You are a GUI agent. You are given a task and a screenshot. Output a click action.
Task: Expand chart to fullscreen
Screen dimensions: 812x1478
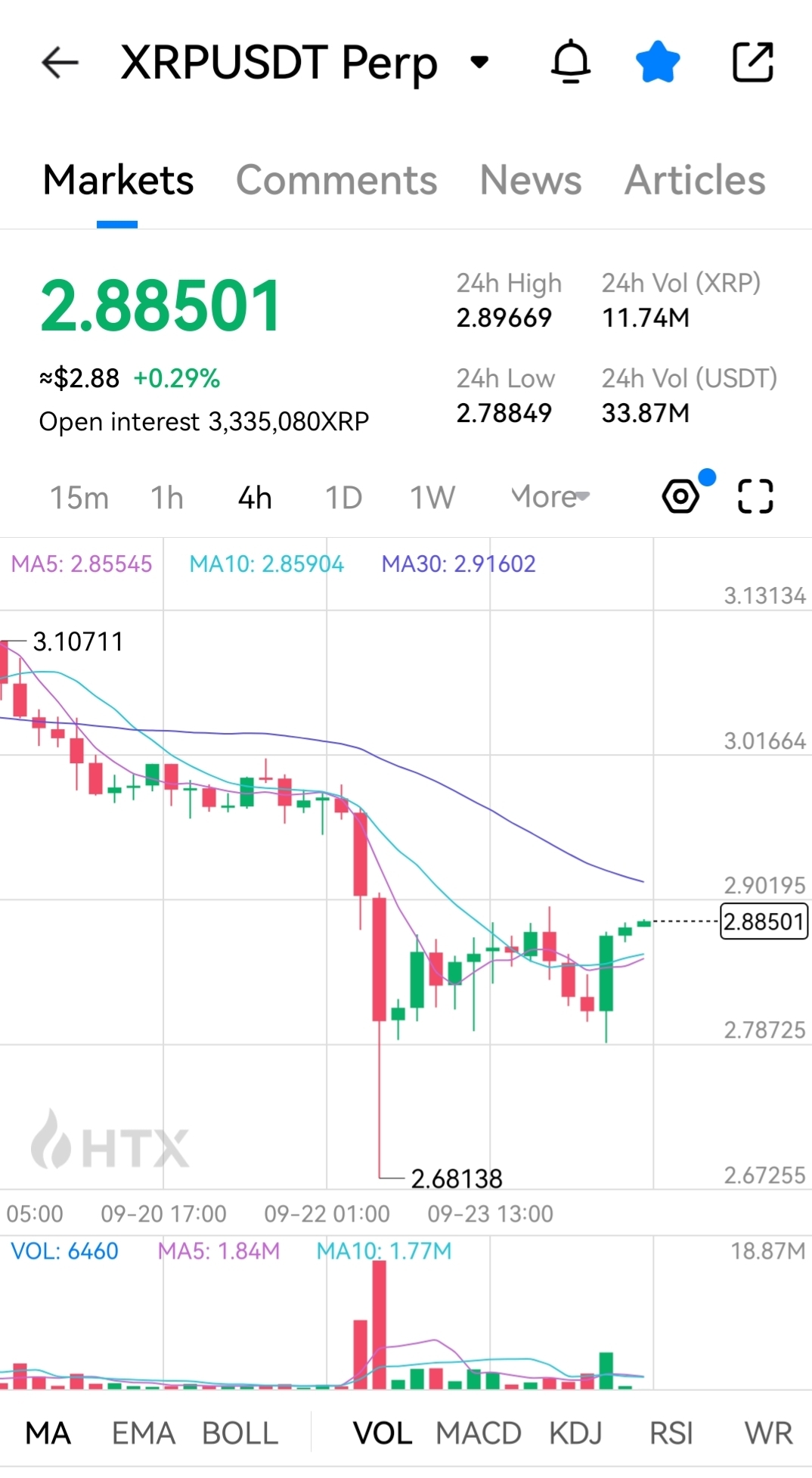(755, 497)
